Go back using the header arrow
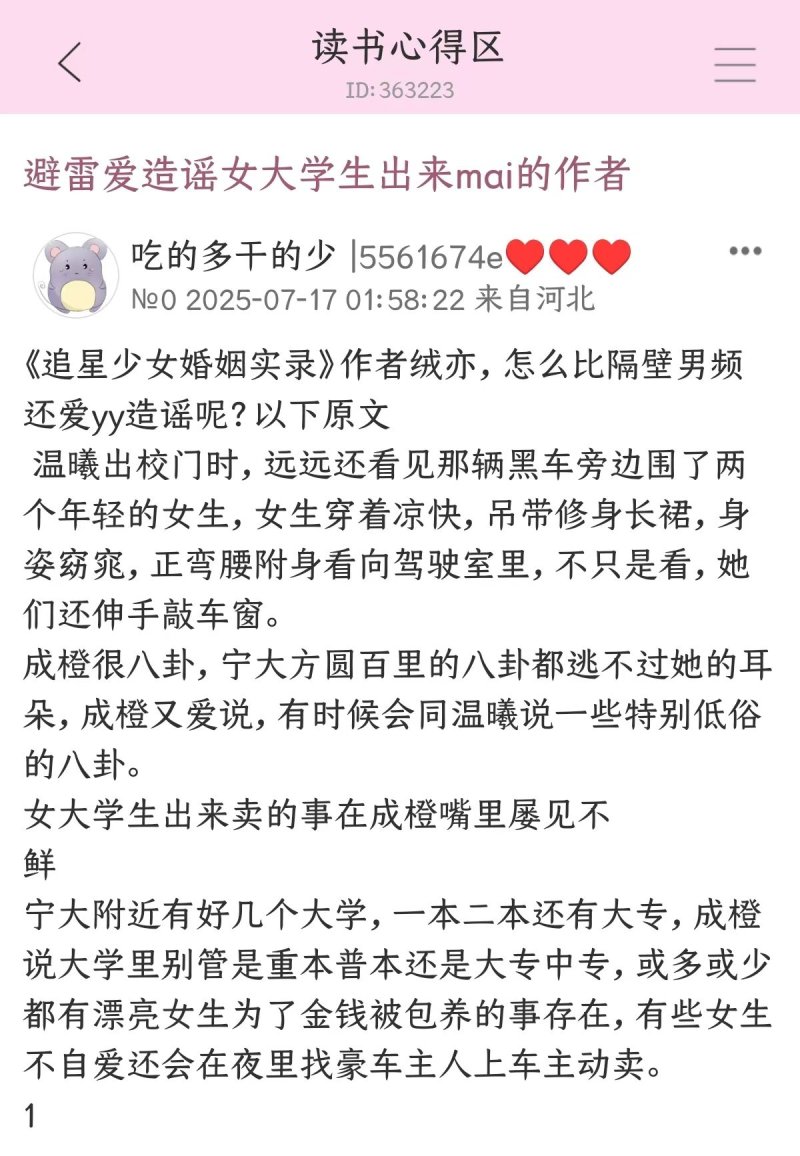Screen dimensions: 800x1156 (69, 63)
